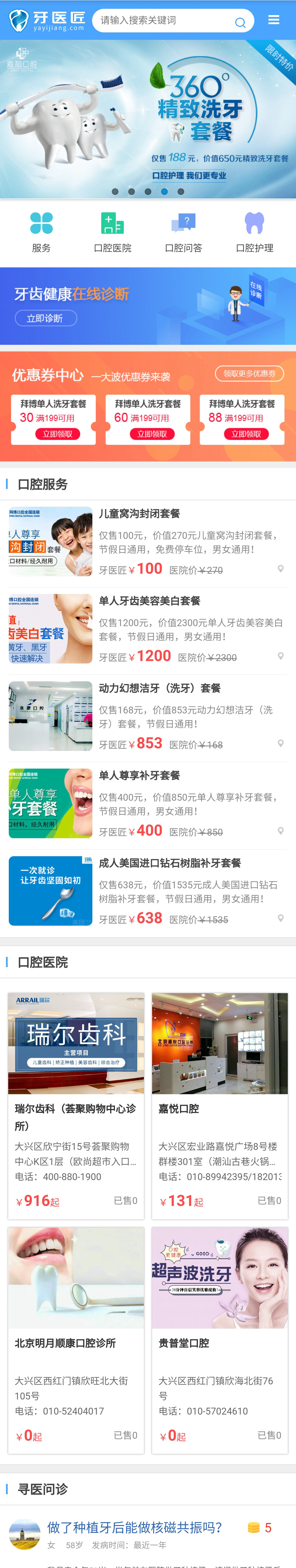The height and width of the screenshot is (1568, 296).
Task: Go to 口腔医院 section
Action: coord(112,231)
